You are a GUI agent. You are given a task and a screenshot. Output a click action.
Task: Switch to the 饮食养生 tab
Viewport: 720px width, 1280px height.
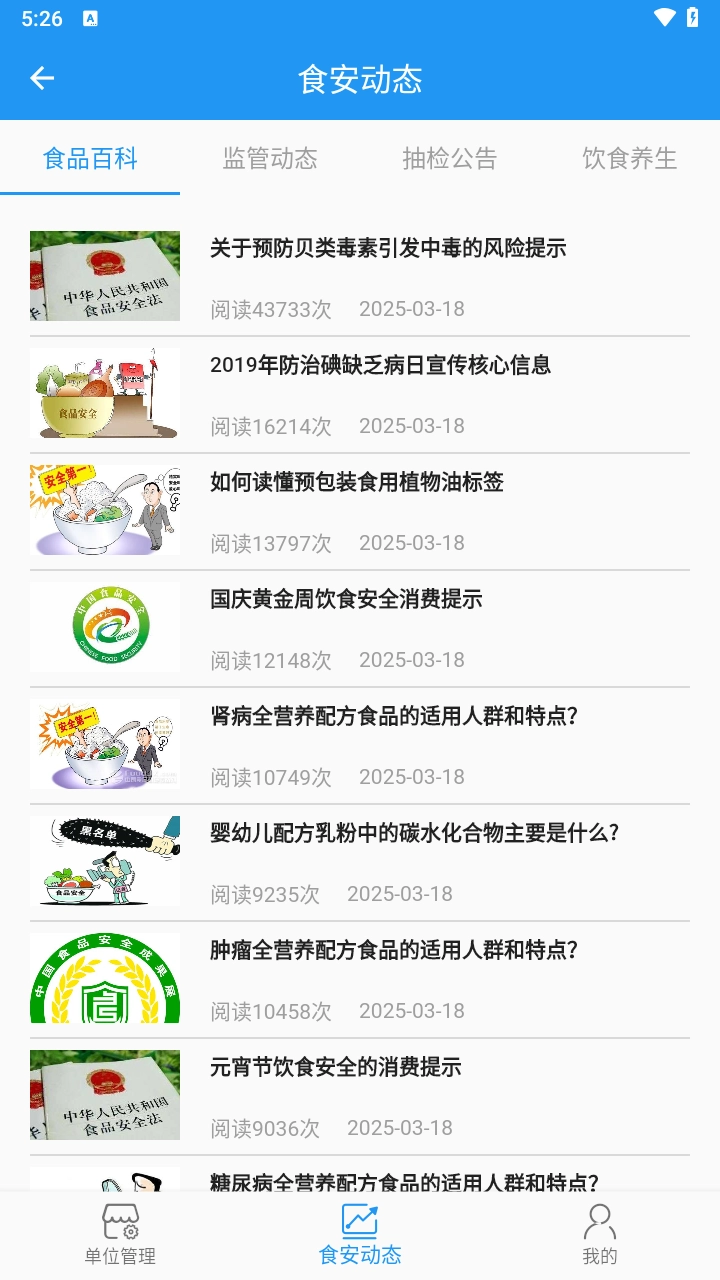click(630, 158)
